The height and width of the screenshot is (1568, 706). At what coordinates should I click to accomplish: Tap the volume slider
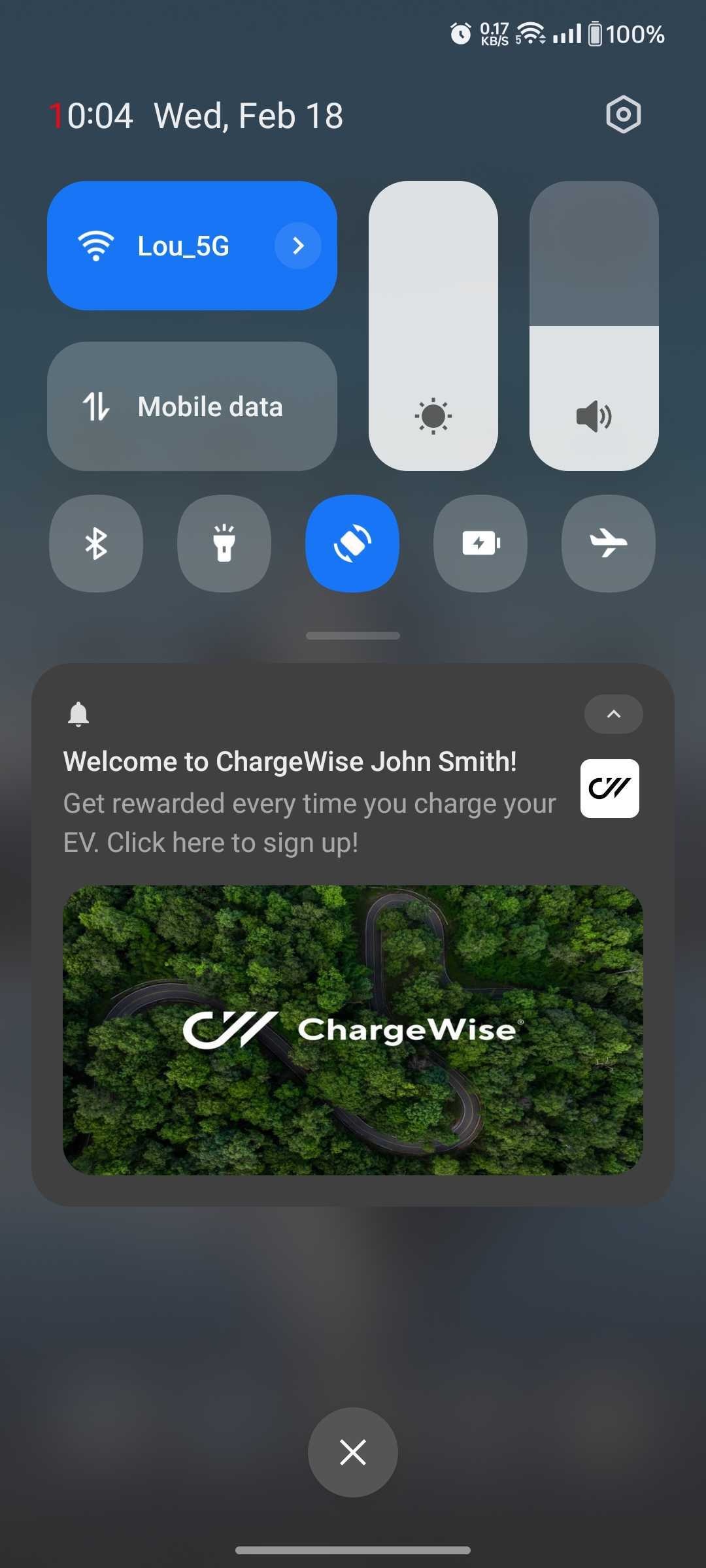click(594, 325)
